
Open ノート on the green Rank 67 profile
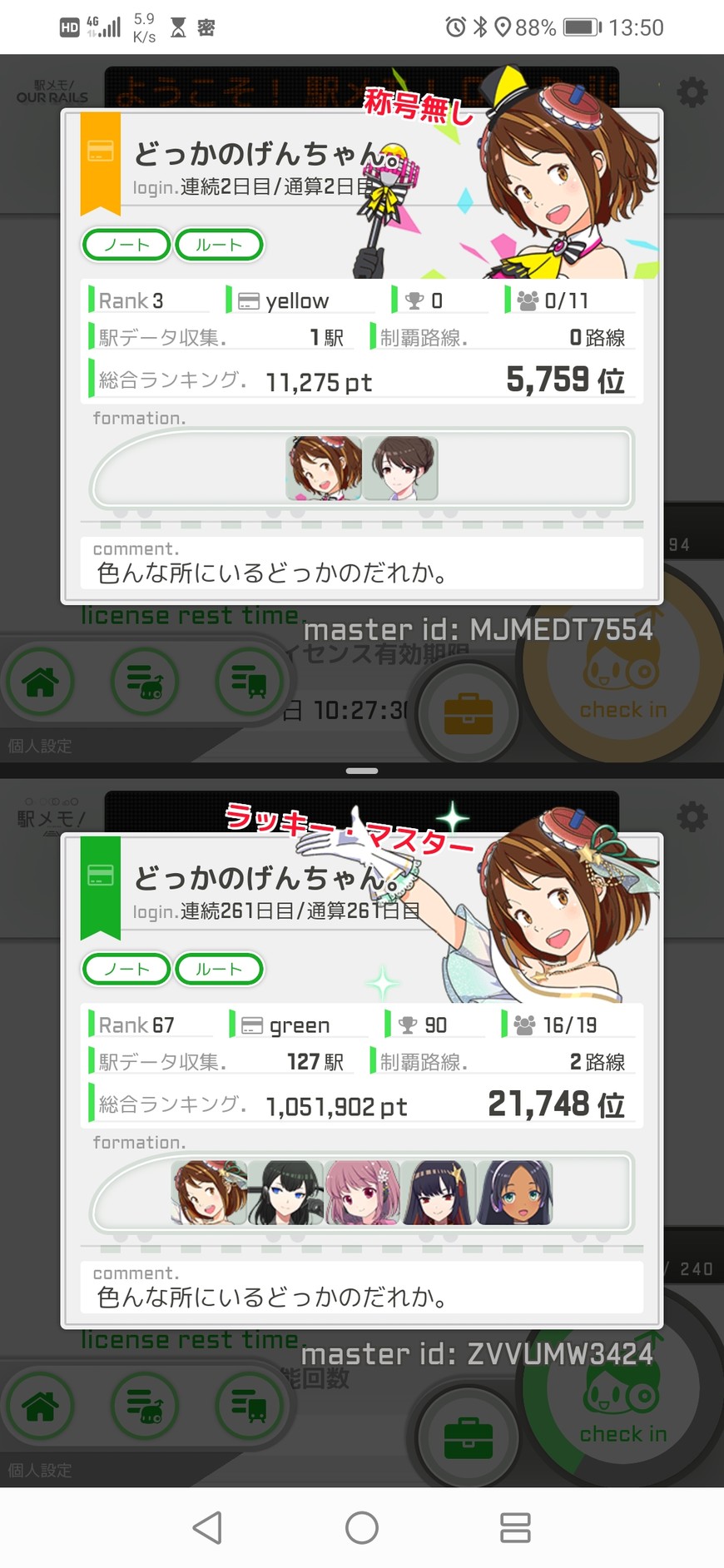[x=126, y=969]
